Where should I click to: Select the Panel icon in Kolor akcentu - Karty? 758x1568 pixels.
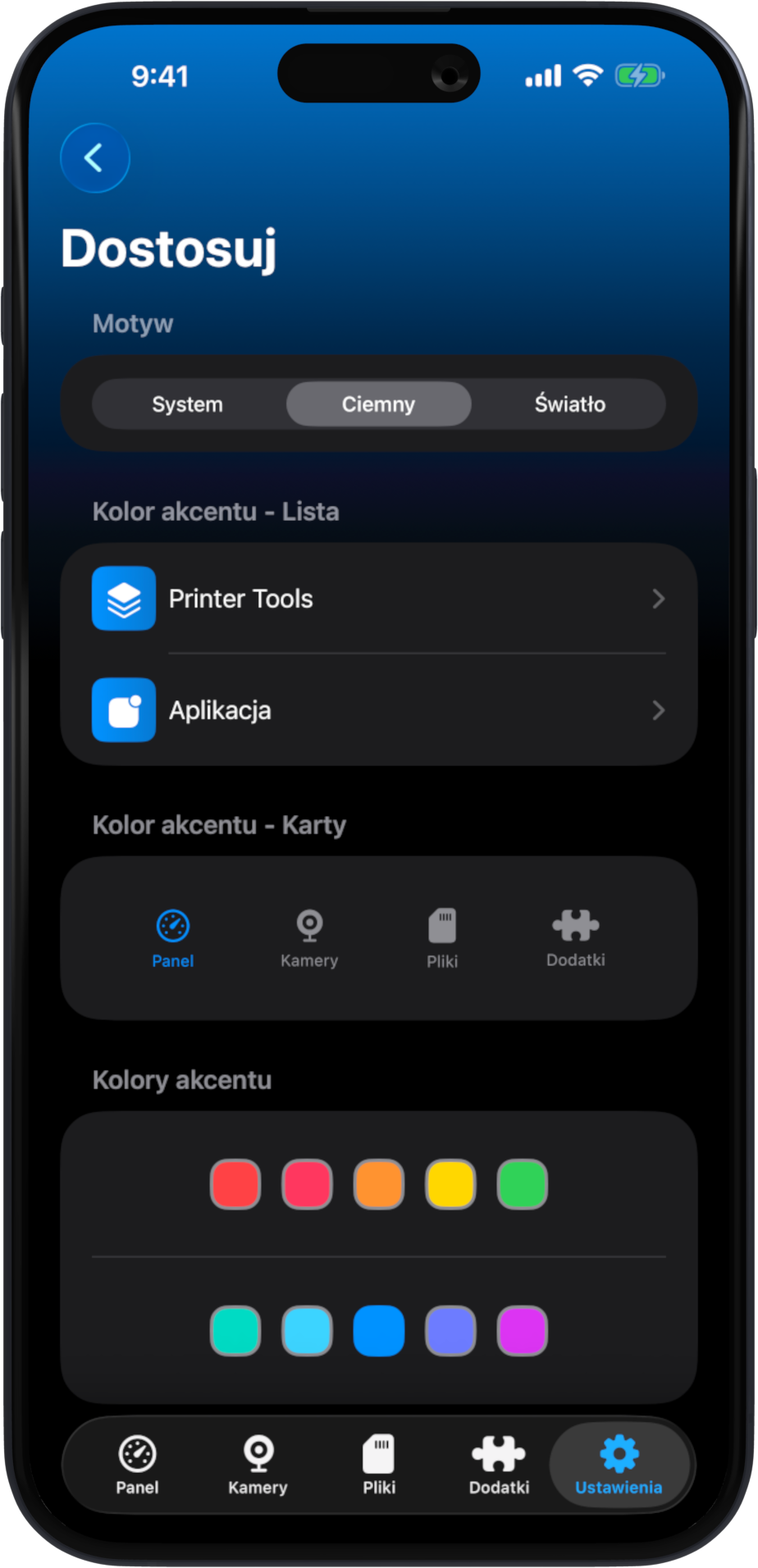point(172,935)
